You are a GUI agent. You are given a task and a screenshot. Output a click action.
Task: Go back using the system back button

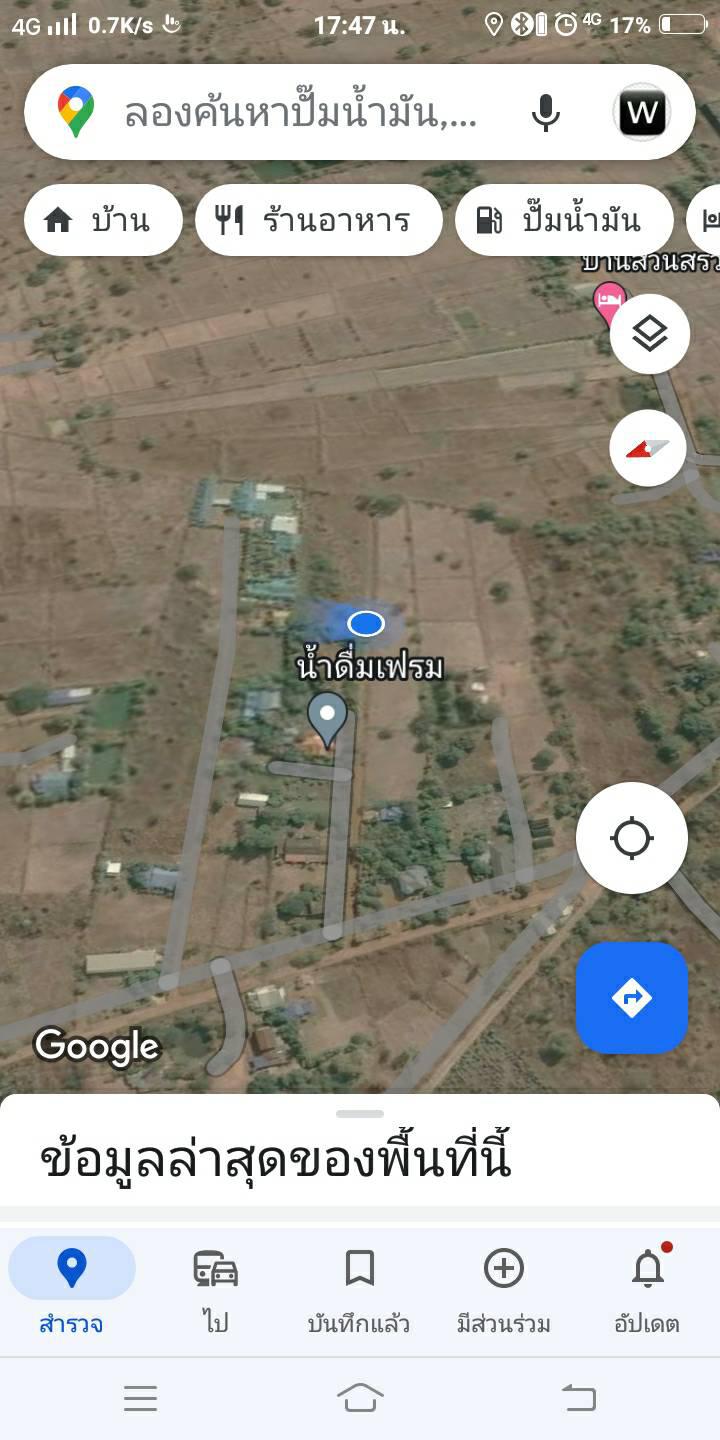[x=579, y=1398]
